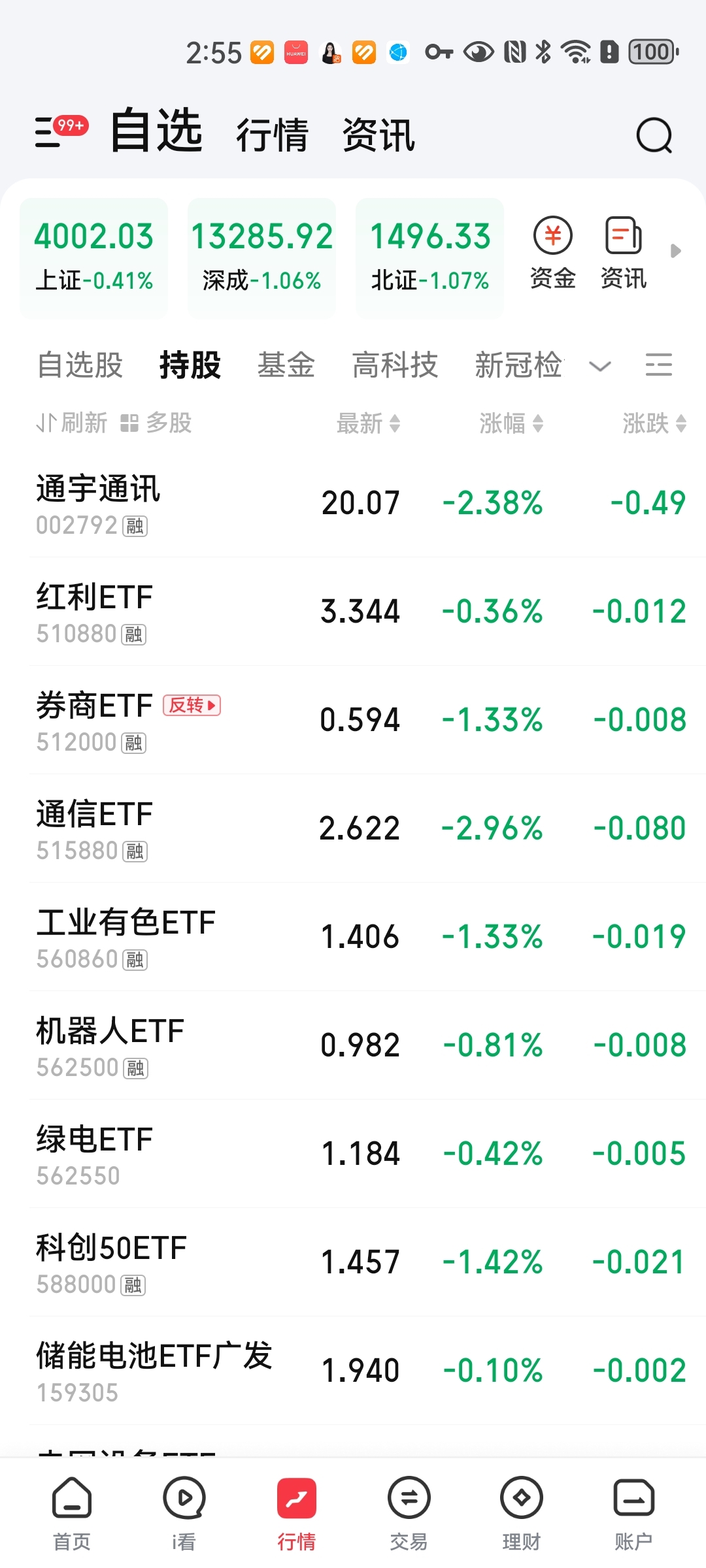This screenshot has height=1568, width=706.
Task: Expand the group list dropdown chevron
Action: point(600,366)
